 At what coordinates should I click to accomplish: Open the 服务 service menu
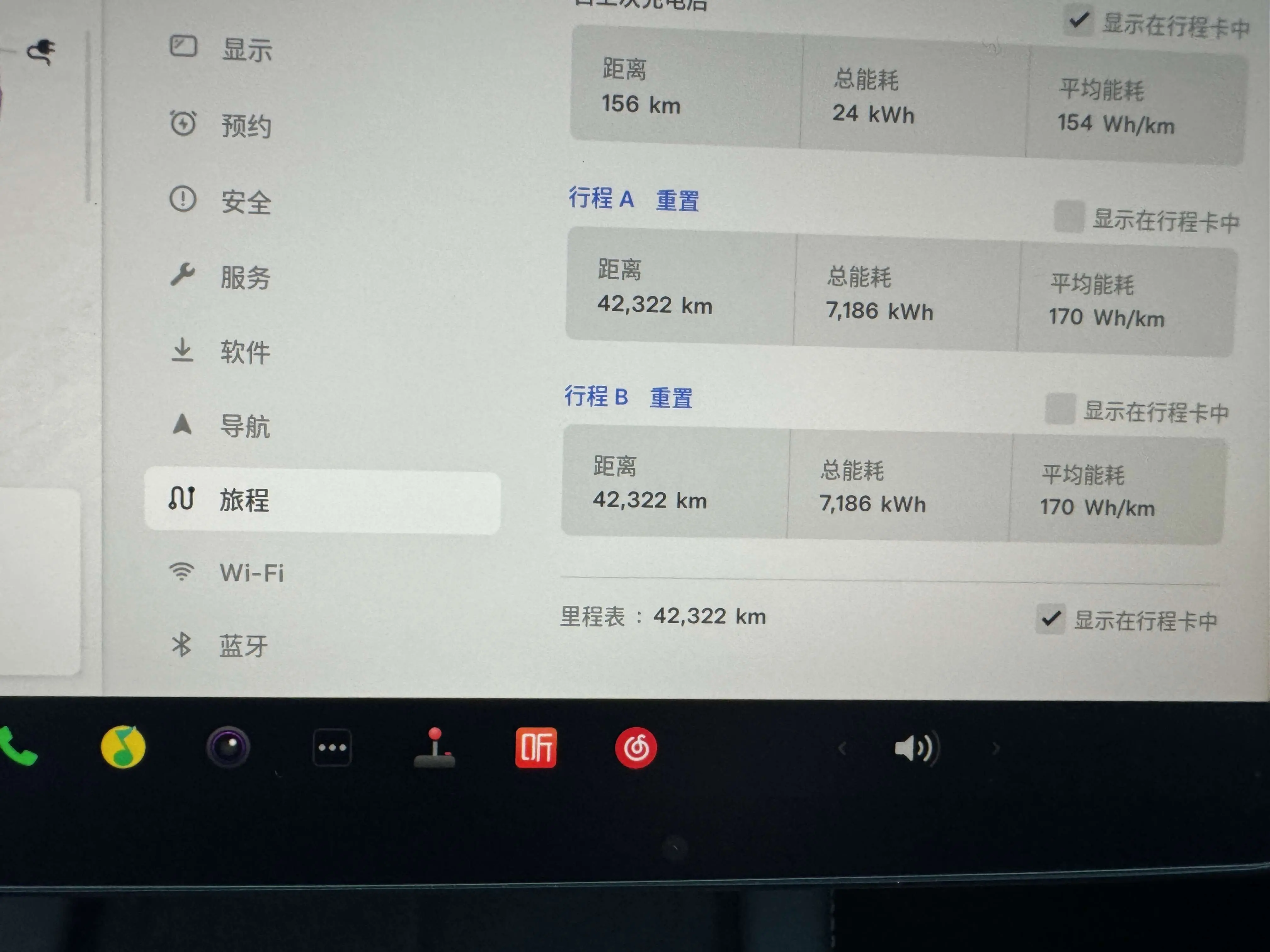[245, 277]
